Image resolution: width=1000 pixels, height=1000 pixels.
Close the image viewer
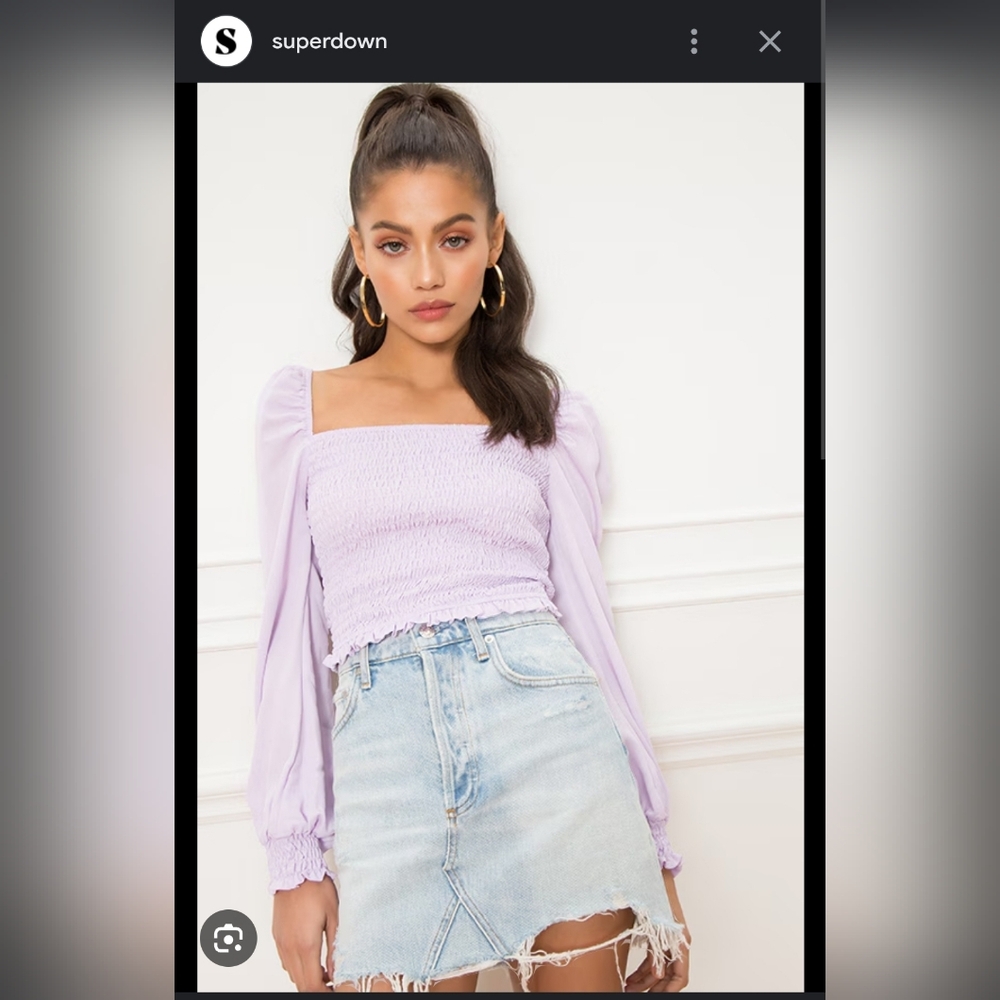[769, 41]
